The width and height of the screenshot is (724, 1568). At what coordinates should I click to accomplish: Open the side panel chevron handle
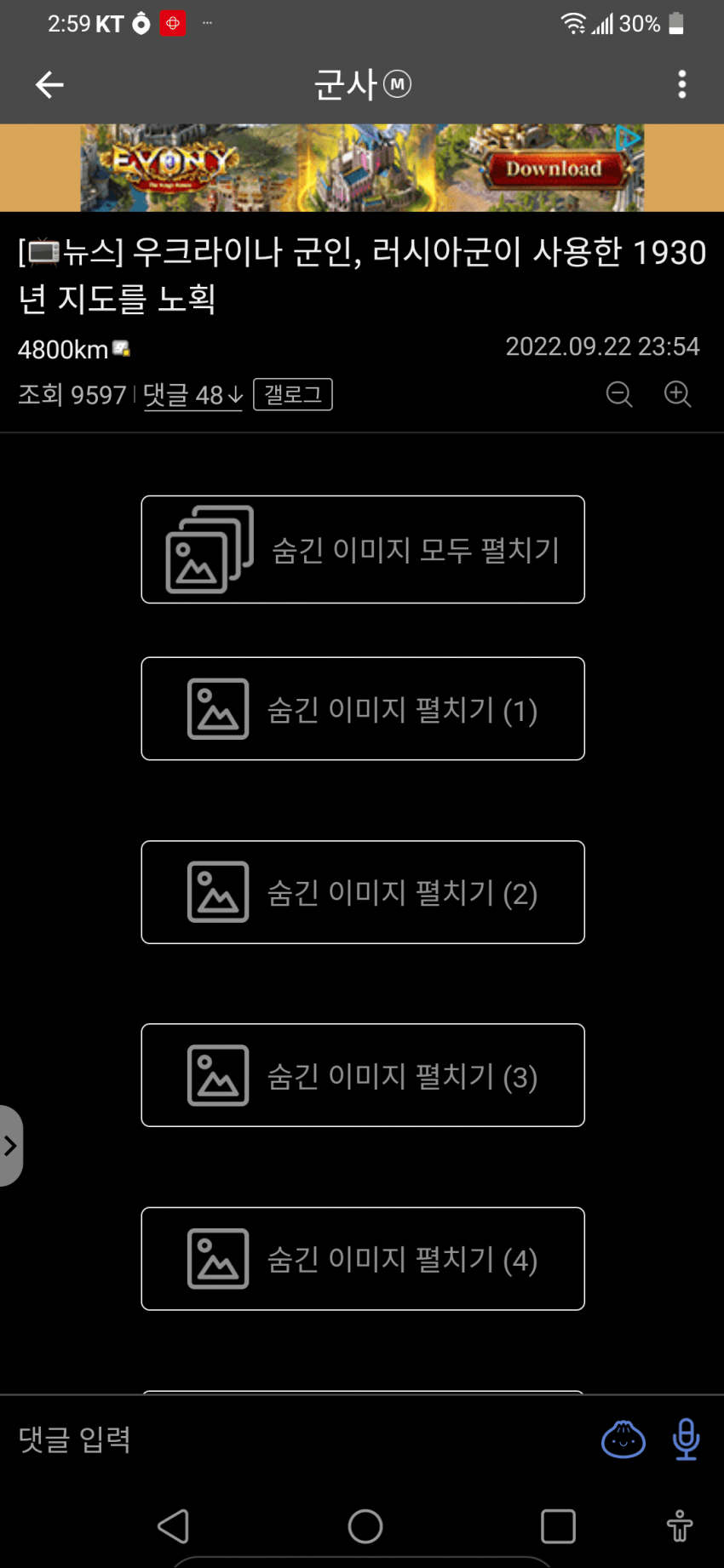(x=11, y=1146)
